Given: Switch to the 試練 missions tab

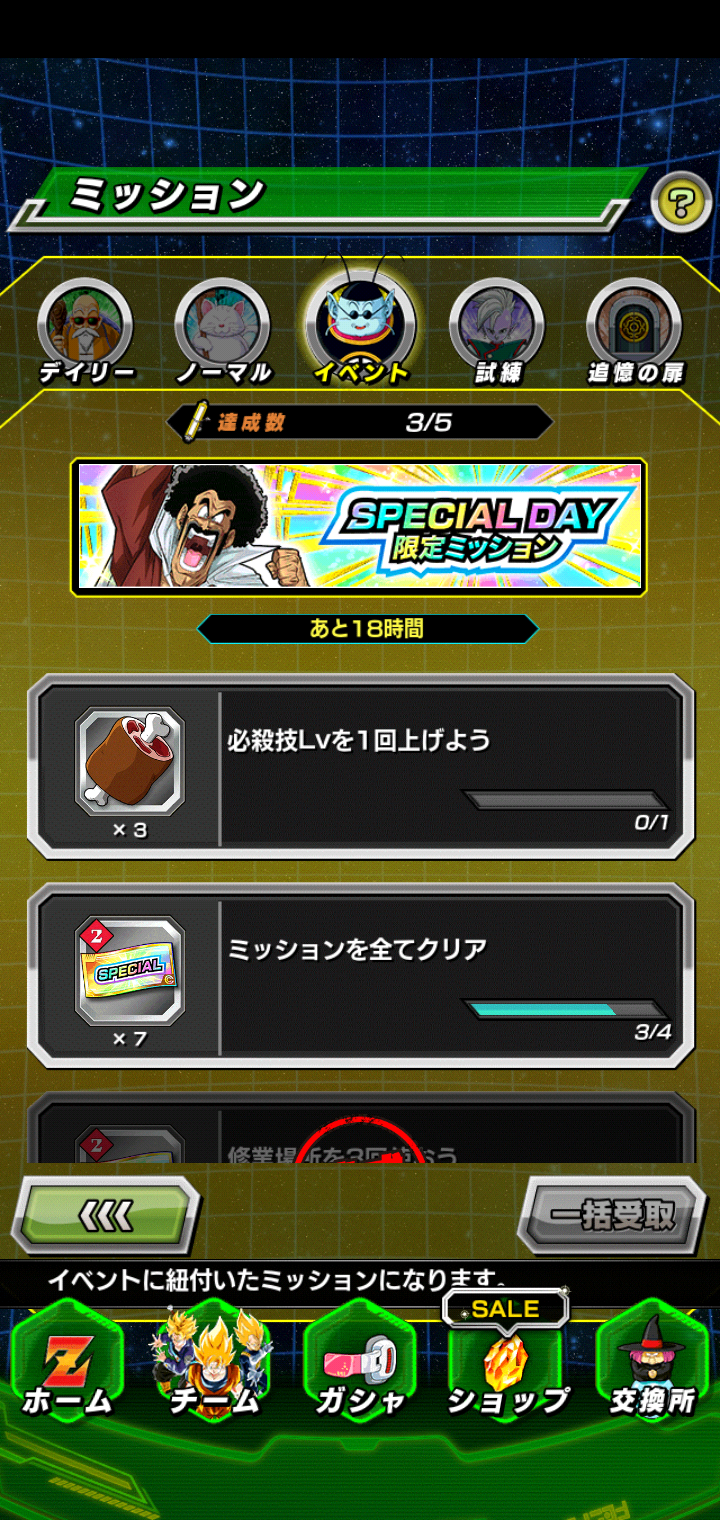Looking at the screenshot, I should [x=497, y=334].
